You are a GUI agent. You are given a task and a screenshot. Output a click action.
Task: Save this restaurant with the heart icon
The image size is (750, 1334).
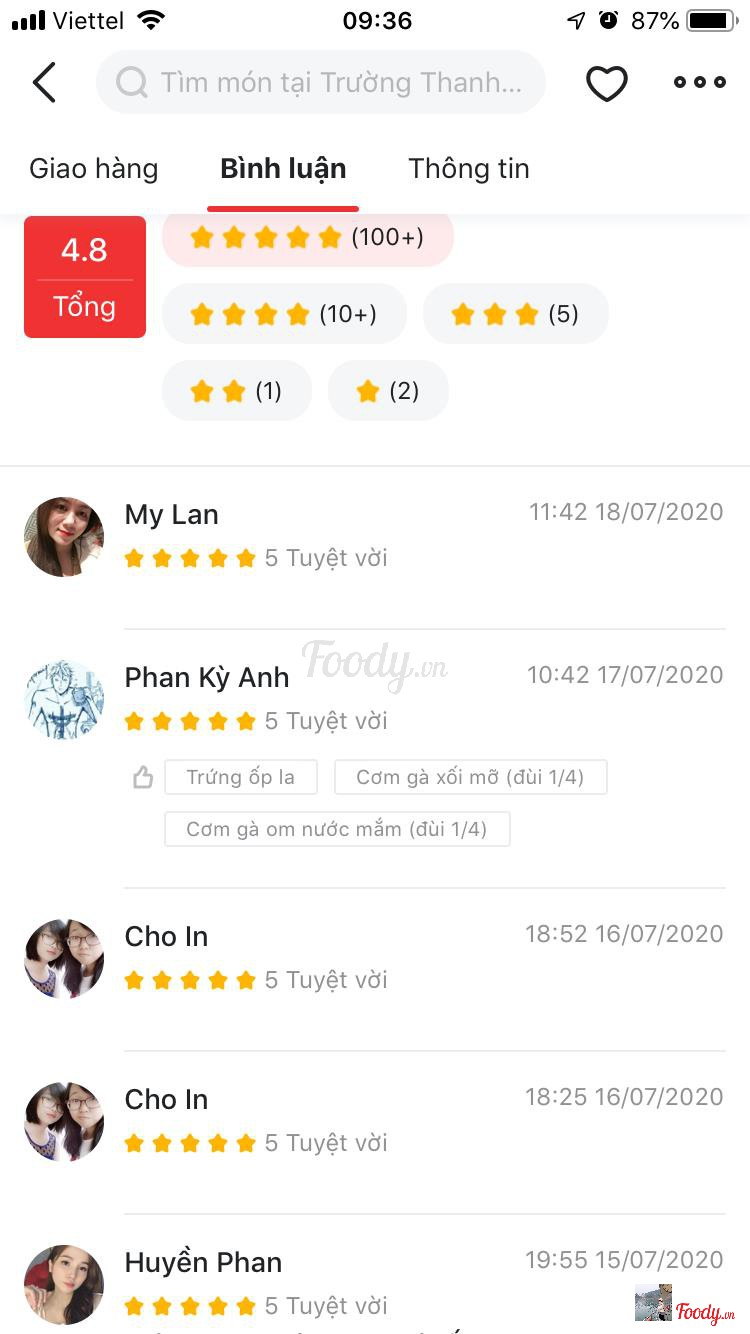point(606,83)
